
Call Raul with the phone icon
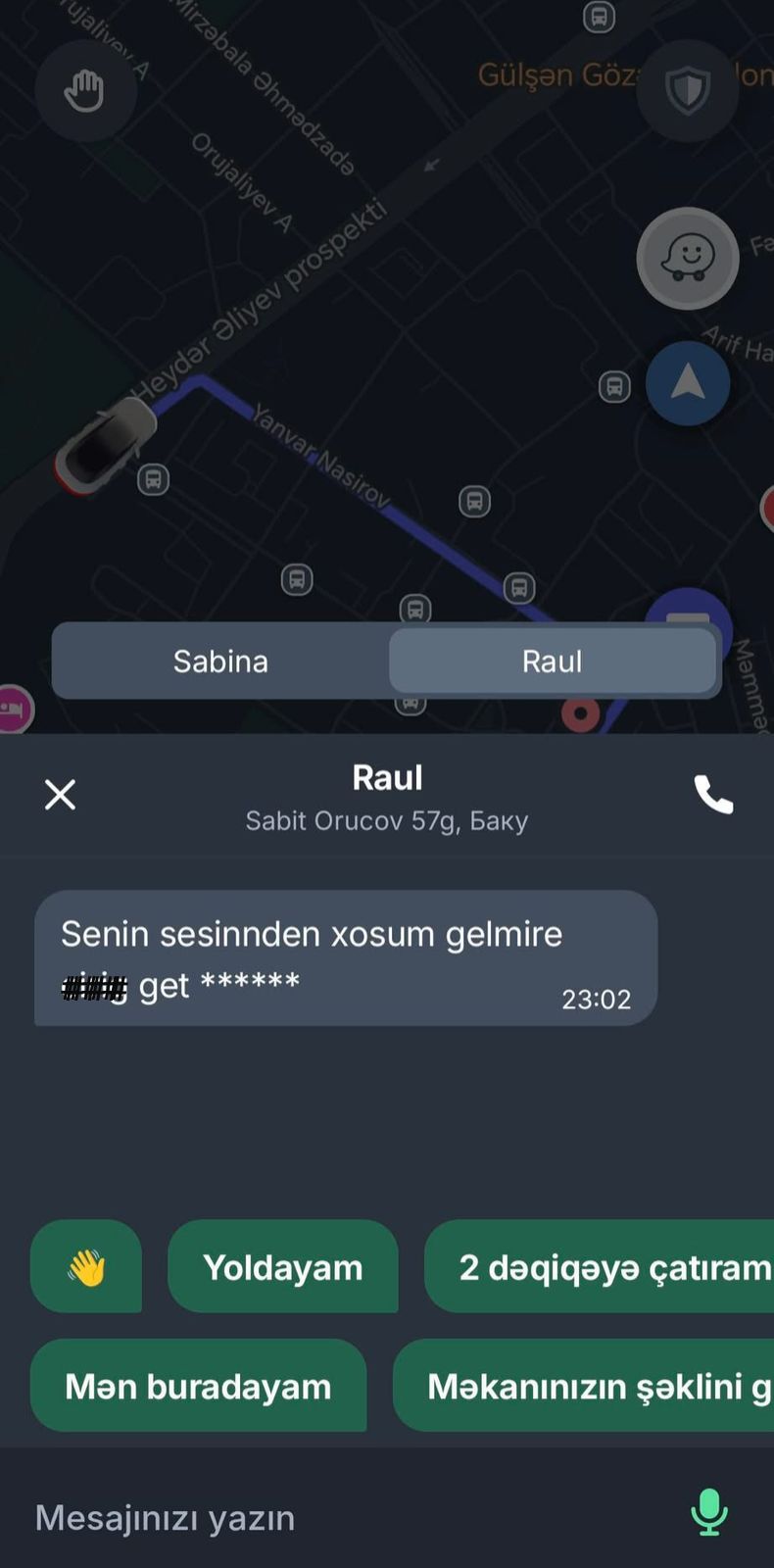(713, 795)
